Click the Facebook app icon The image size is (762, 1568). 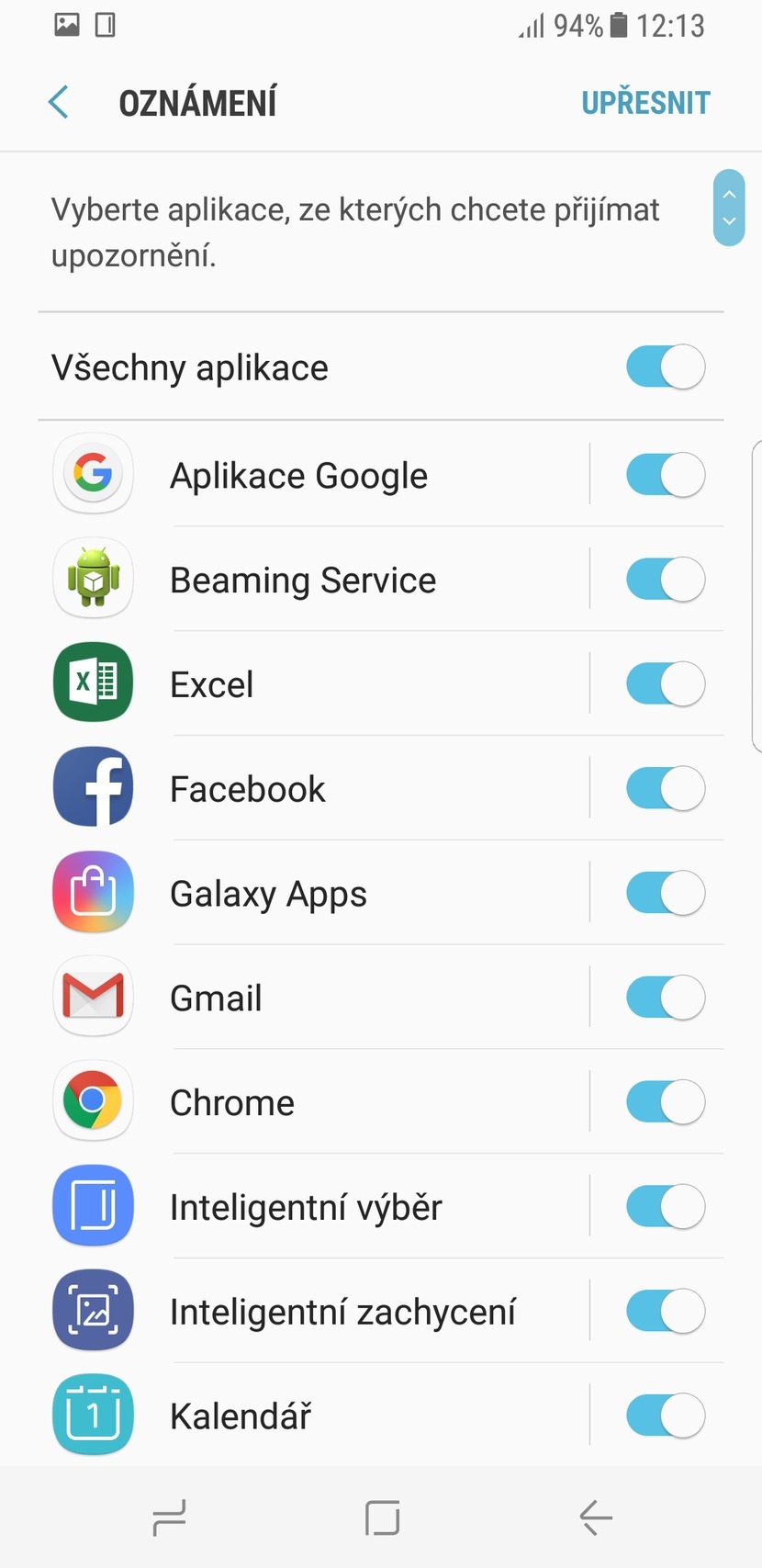(93, 787)
